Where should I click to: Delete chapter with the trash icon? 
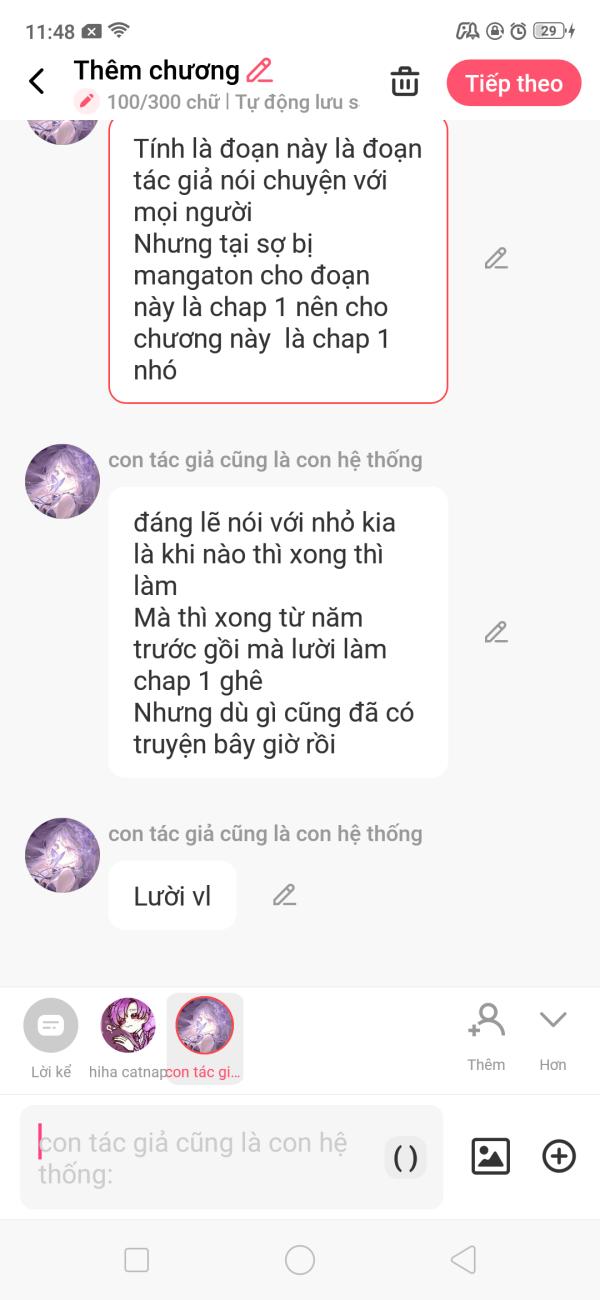pyautogui.click(x=405, y=82)
